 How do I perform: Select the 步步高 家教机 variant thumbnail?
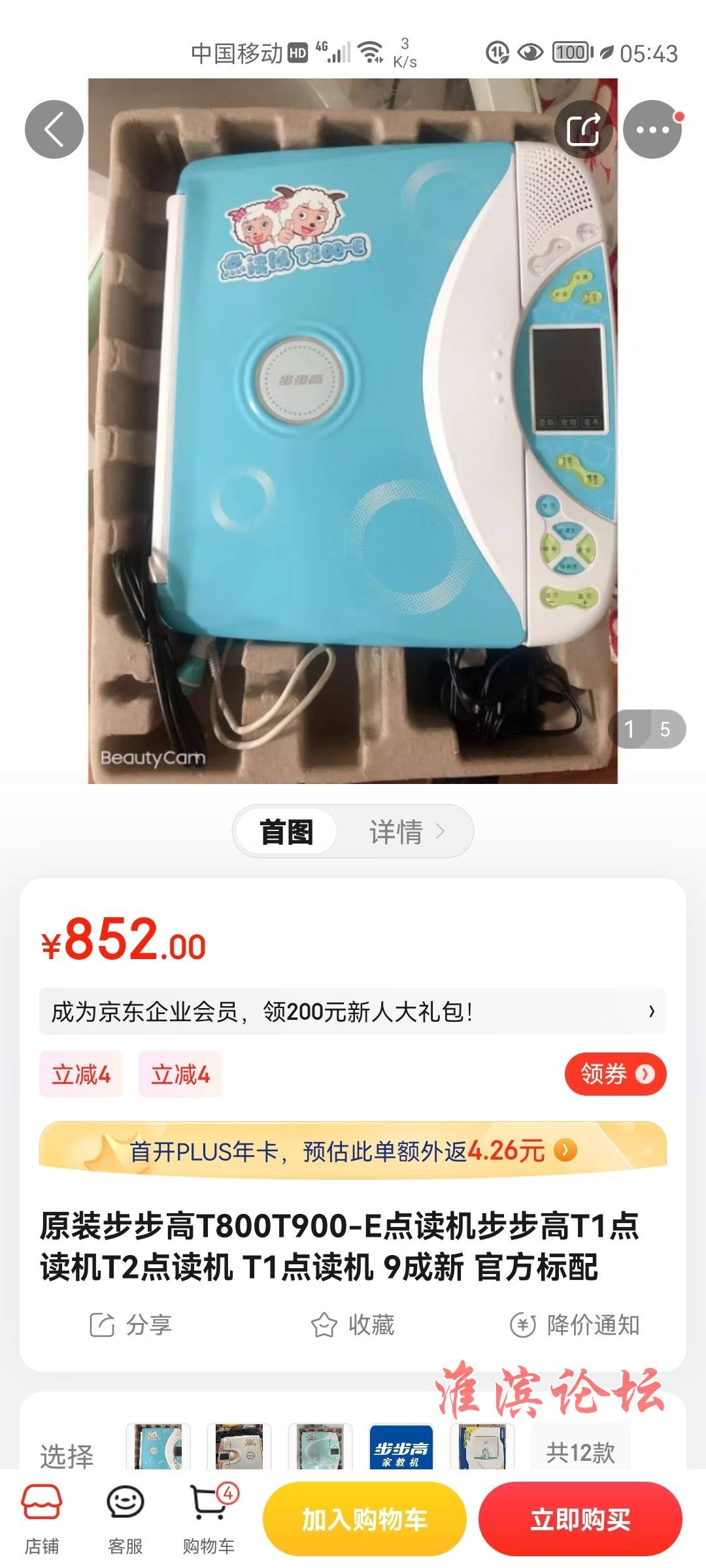pyautogui.click(x=401, y=1448)
